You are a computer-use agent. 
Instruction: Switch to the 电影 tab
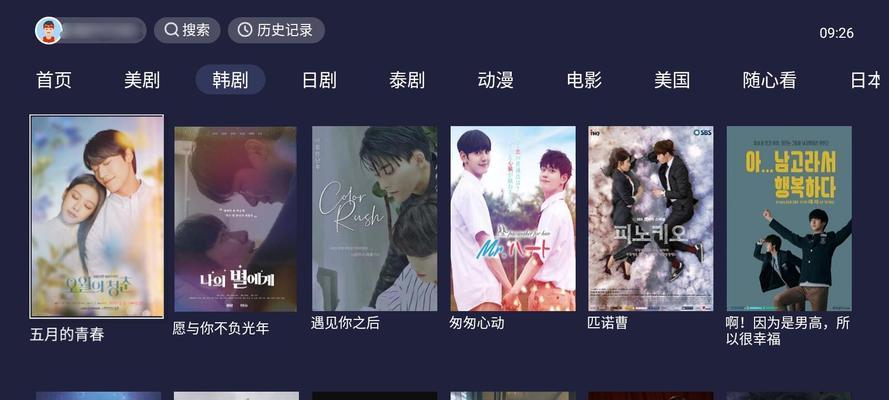(x=584, y=80)
